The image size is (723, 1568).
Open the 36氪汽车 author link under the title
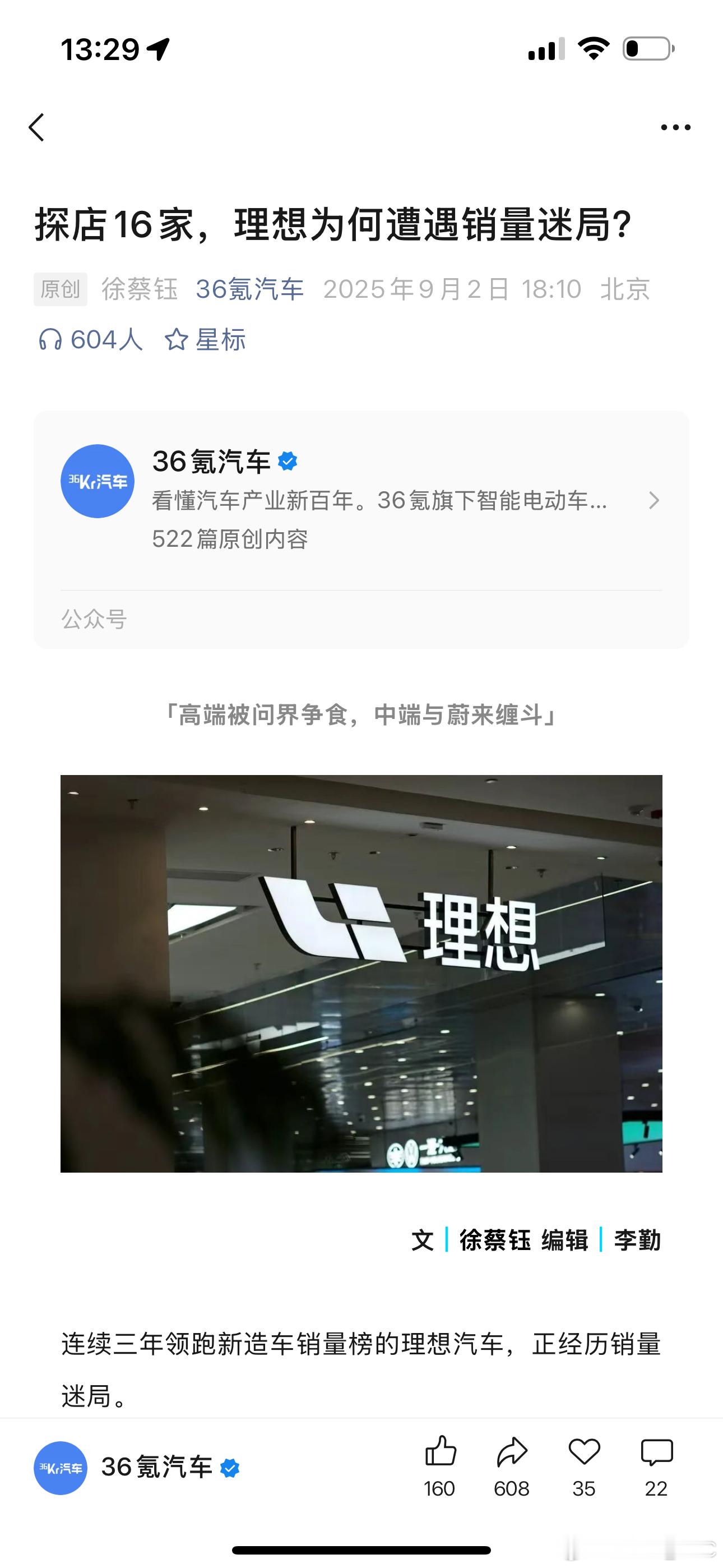pos(251,290)
